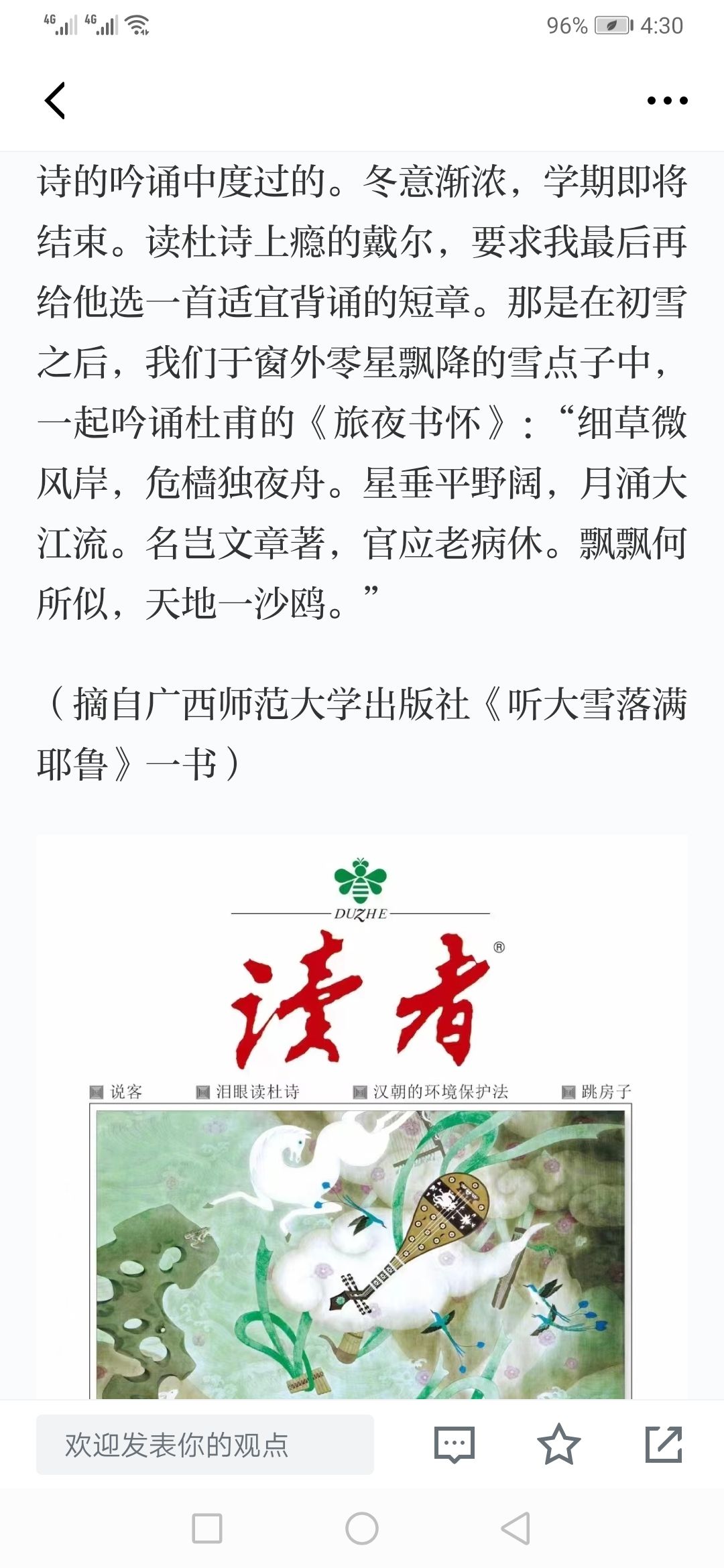Screen dimensions: 724x1568
Task: Open the three-dot overflow menu
Action: 667,101
